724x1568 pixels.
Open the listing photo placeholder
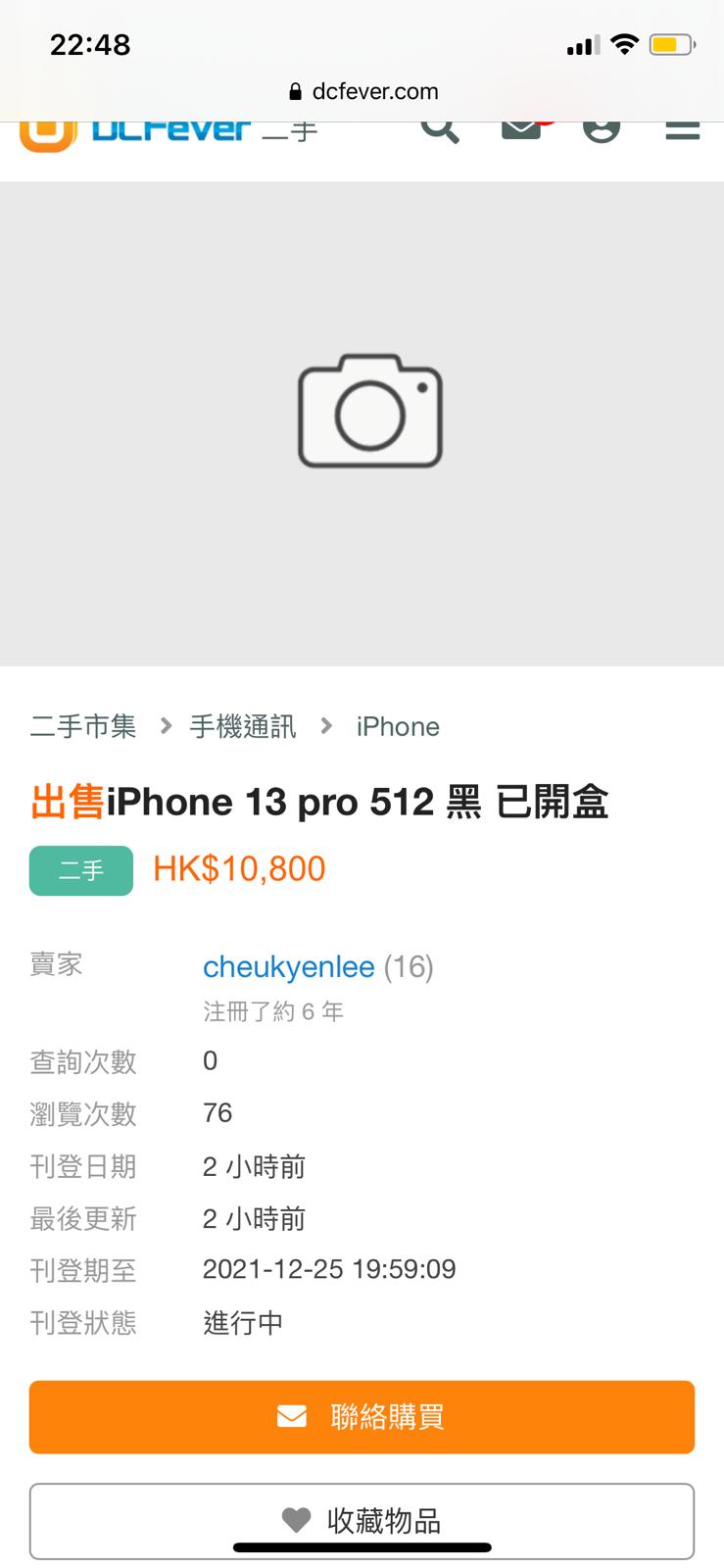tap(369, 412)
